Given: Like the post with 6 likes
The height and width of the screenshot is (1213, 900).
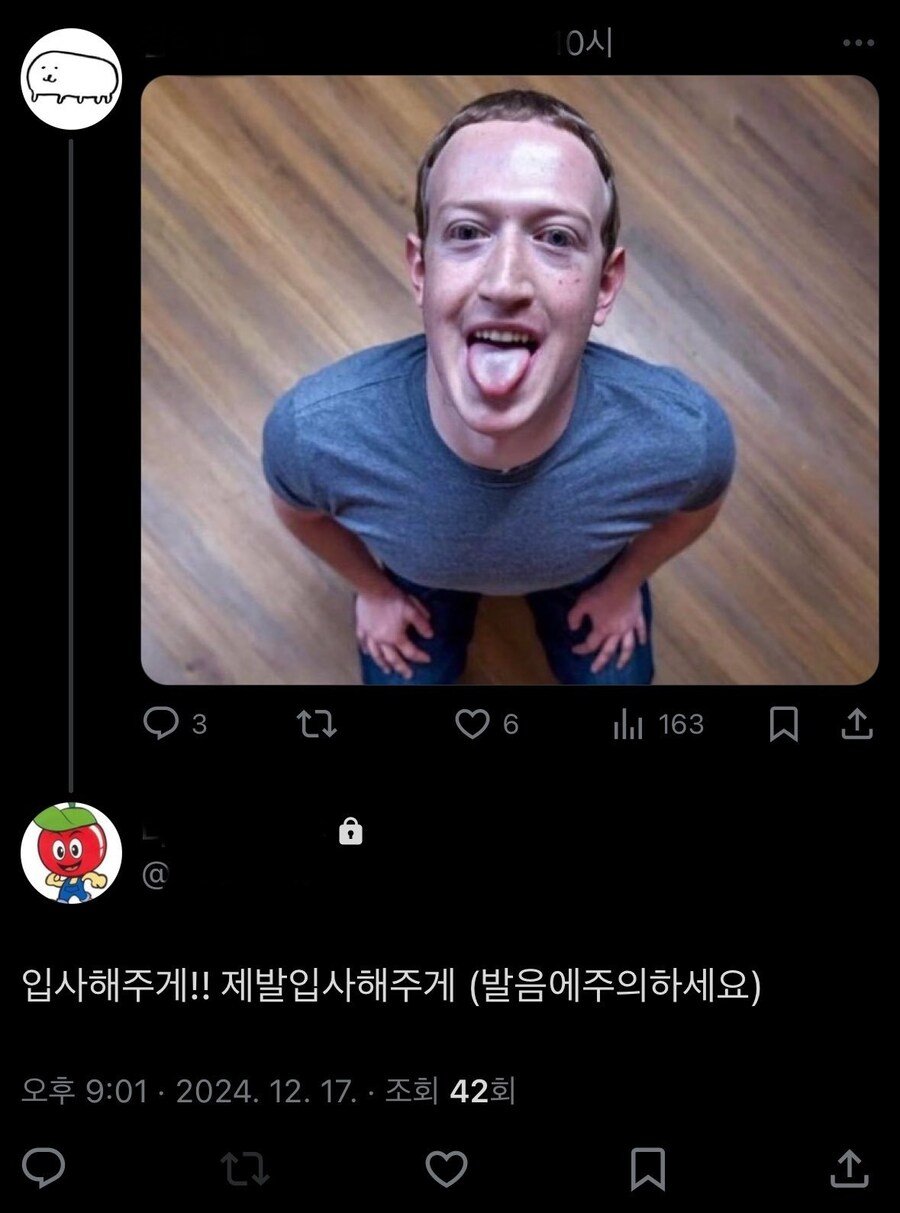Looking at the screenshot, I should 472,724.
